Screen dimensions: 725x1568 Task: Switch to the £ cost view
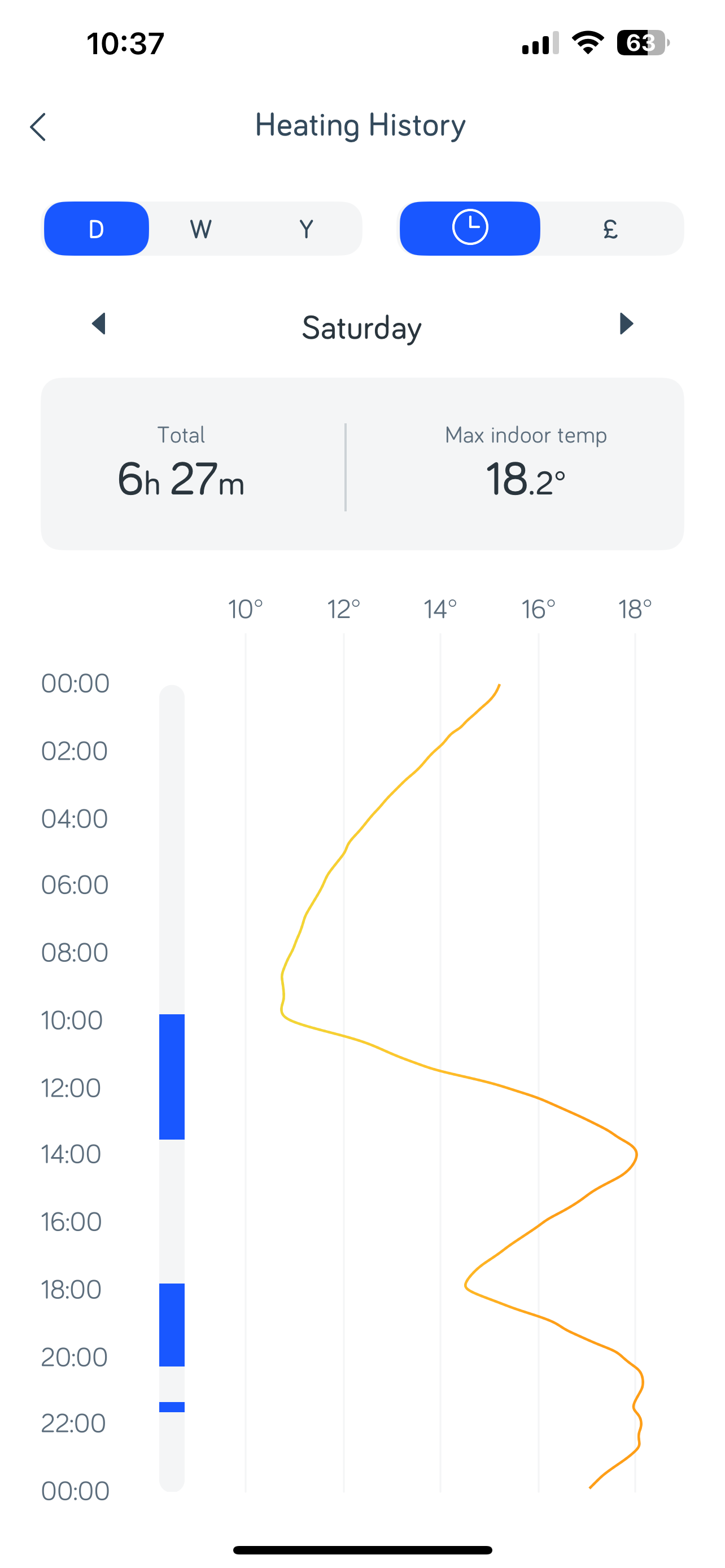coord(610,229)
